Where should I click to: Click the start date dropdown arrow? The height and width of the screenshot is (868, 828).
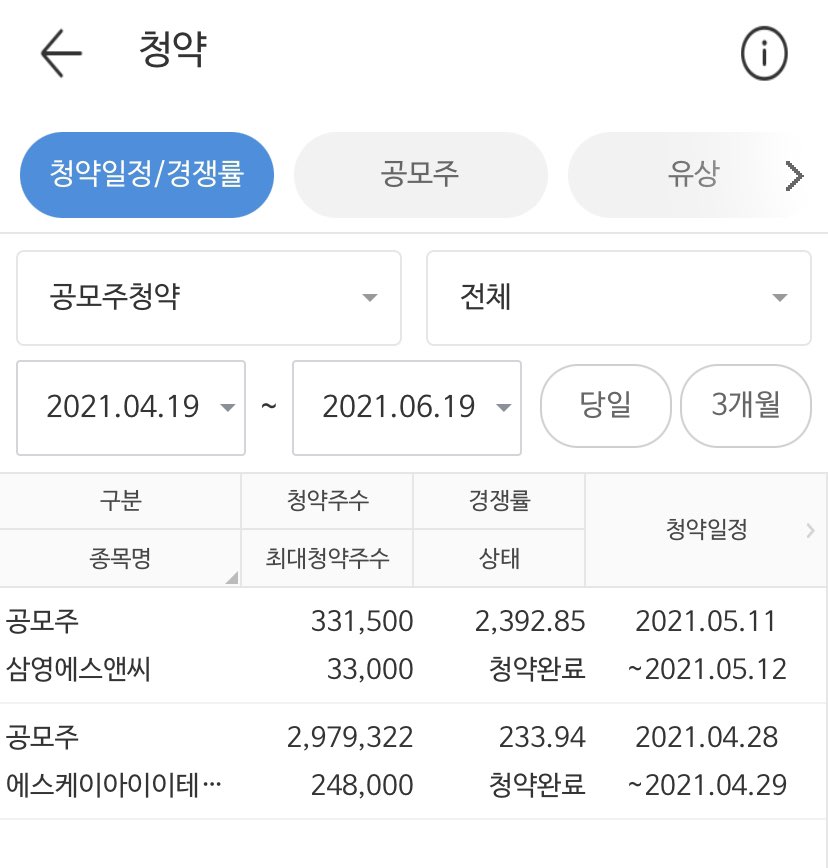(x=228, y=407)
